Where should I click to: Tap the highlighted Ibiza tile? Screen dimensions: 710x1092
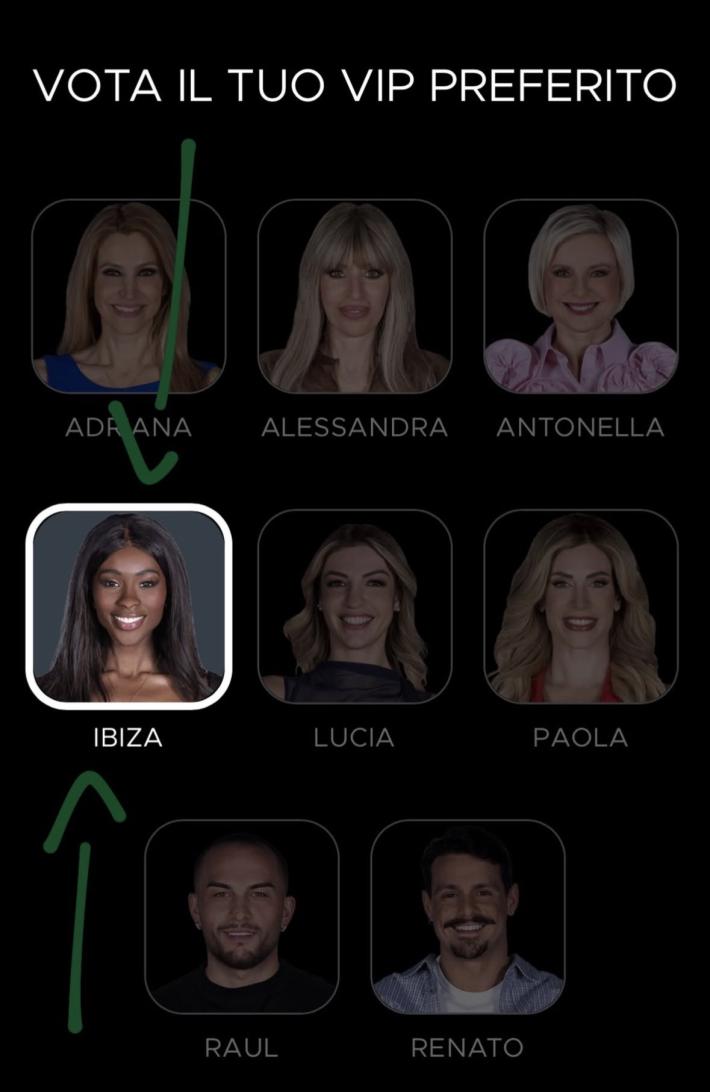(128, 607)
